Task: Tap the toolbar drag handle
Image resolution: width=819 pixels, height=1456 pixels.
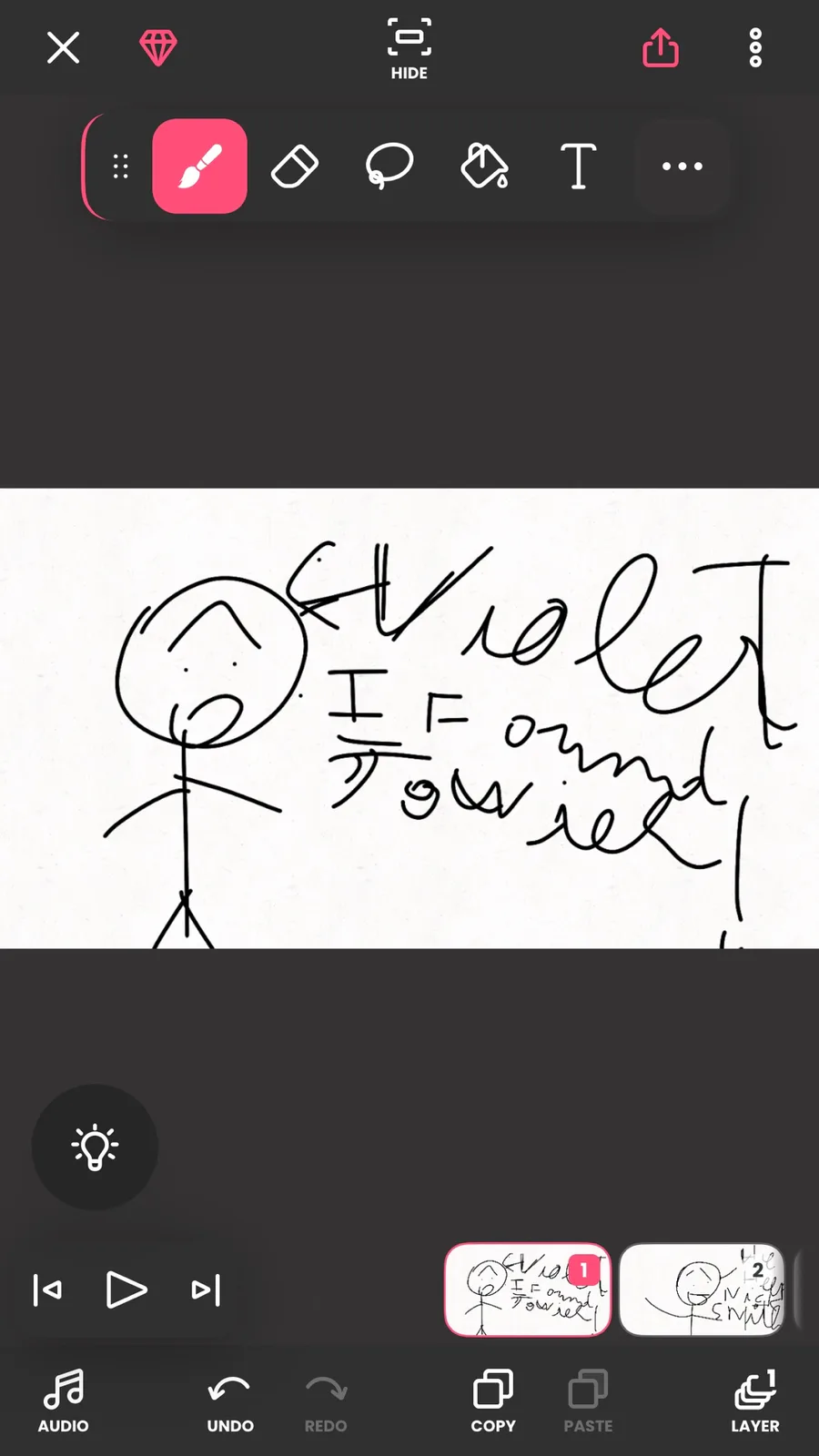Action: pos(120,167)
